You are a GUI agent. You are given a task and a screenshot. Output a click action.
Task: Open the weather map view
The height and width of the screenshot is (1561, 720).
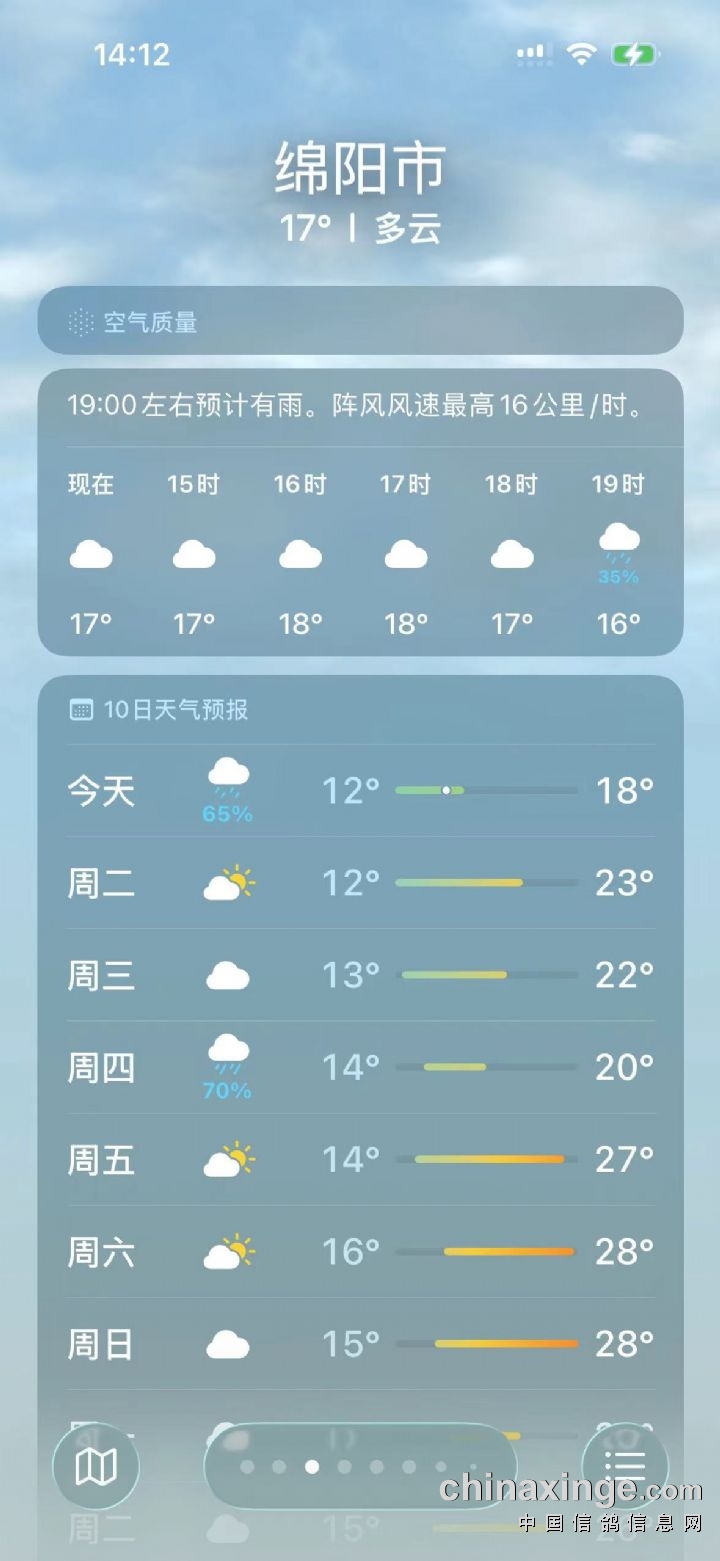pyautogui.click(x=96, y=1467)
